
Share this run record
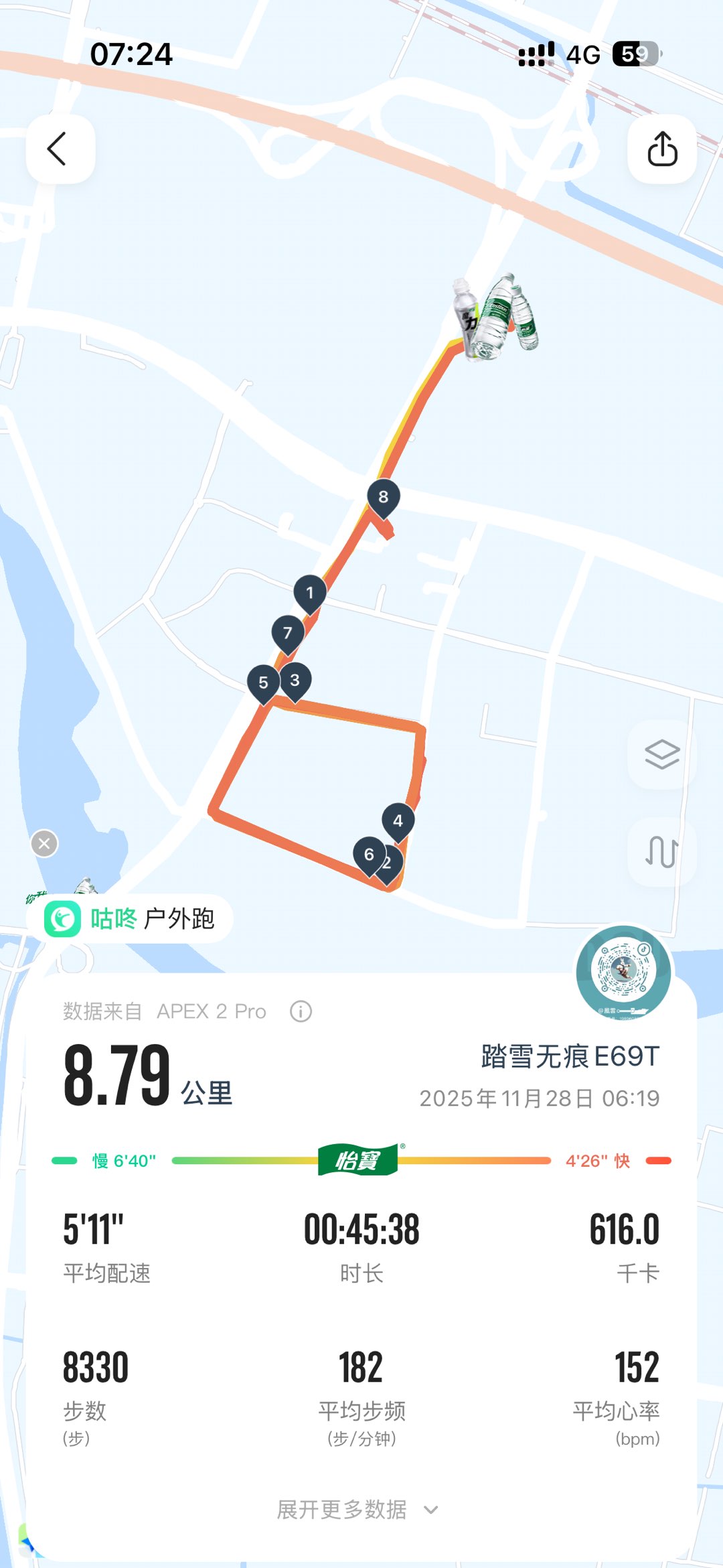point(661,149)
